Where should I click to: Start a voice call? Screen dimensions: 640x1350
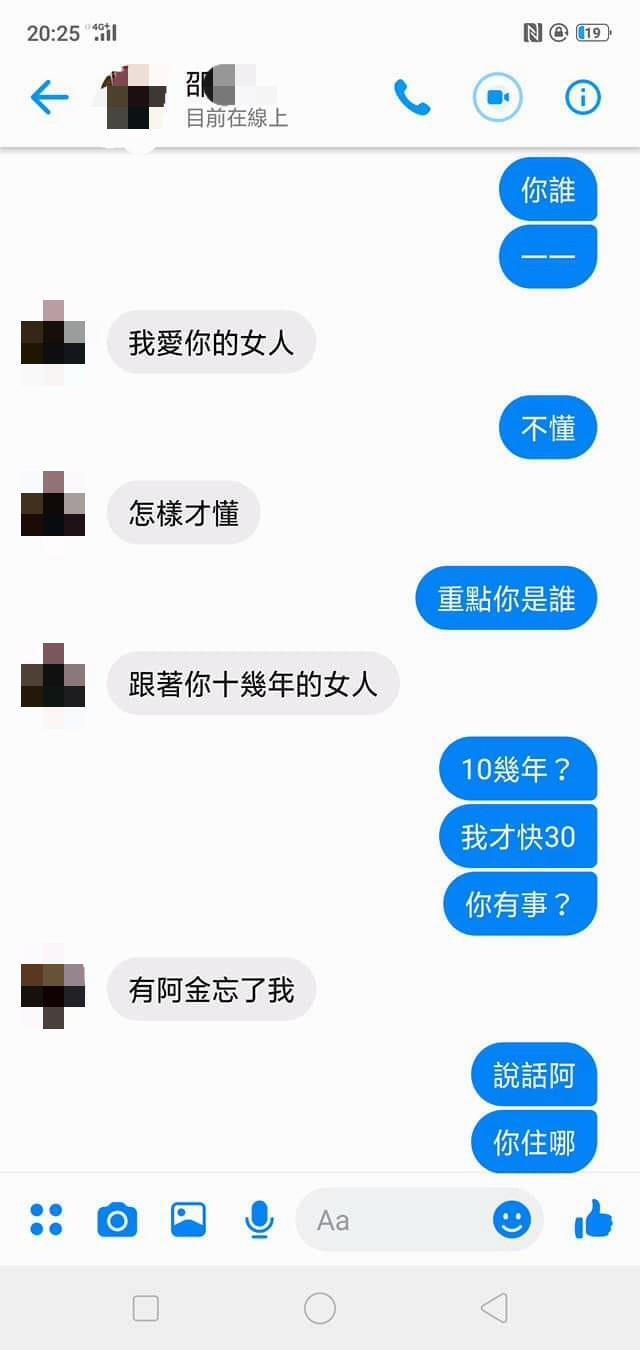point(411,97)
